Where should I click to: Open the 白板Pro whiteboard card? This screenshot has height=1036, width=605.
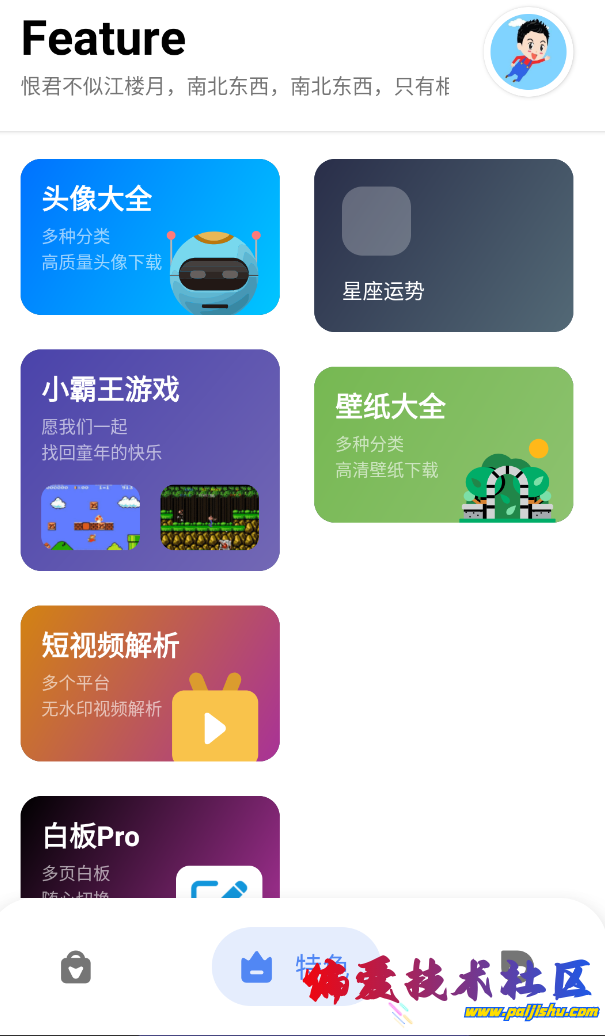point(150,848)
